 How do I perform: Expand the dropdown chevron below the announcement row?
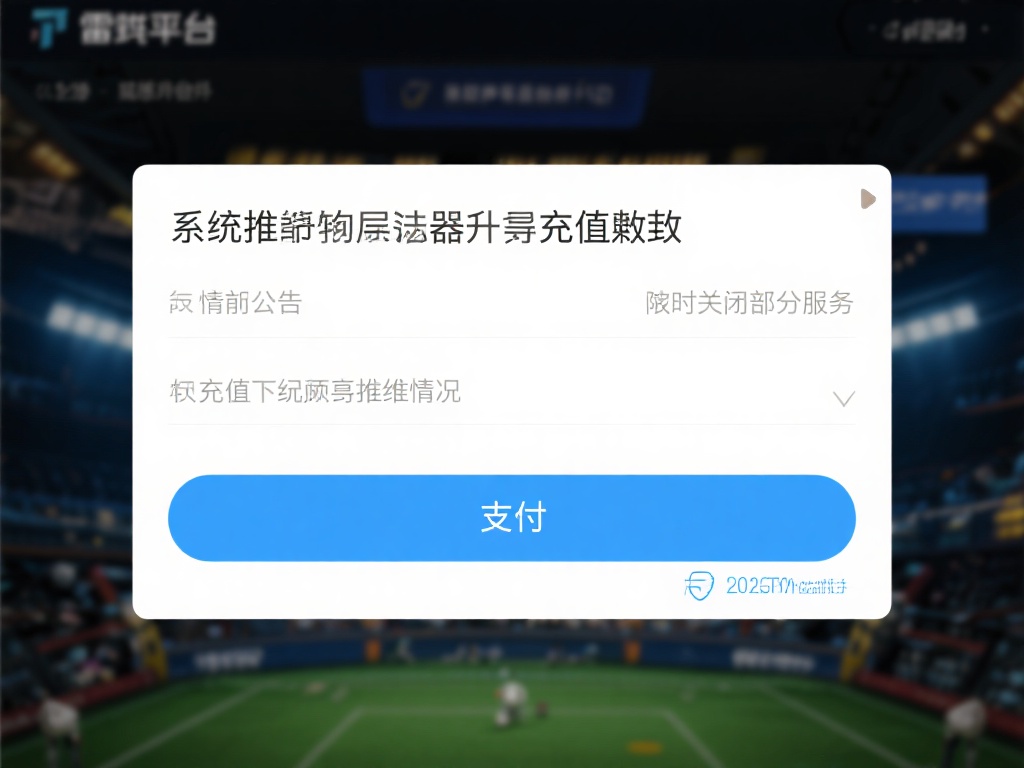[x=843, y=399]
